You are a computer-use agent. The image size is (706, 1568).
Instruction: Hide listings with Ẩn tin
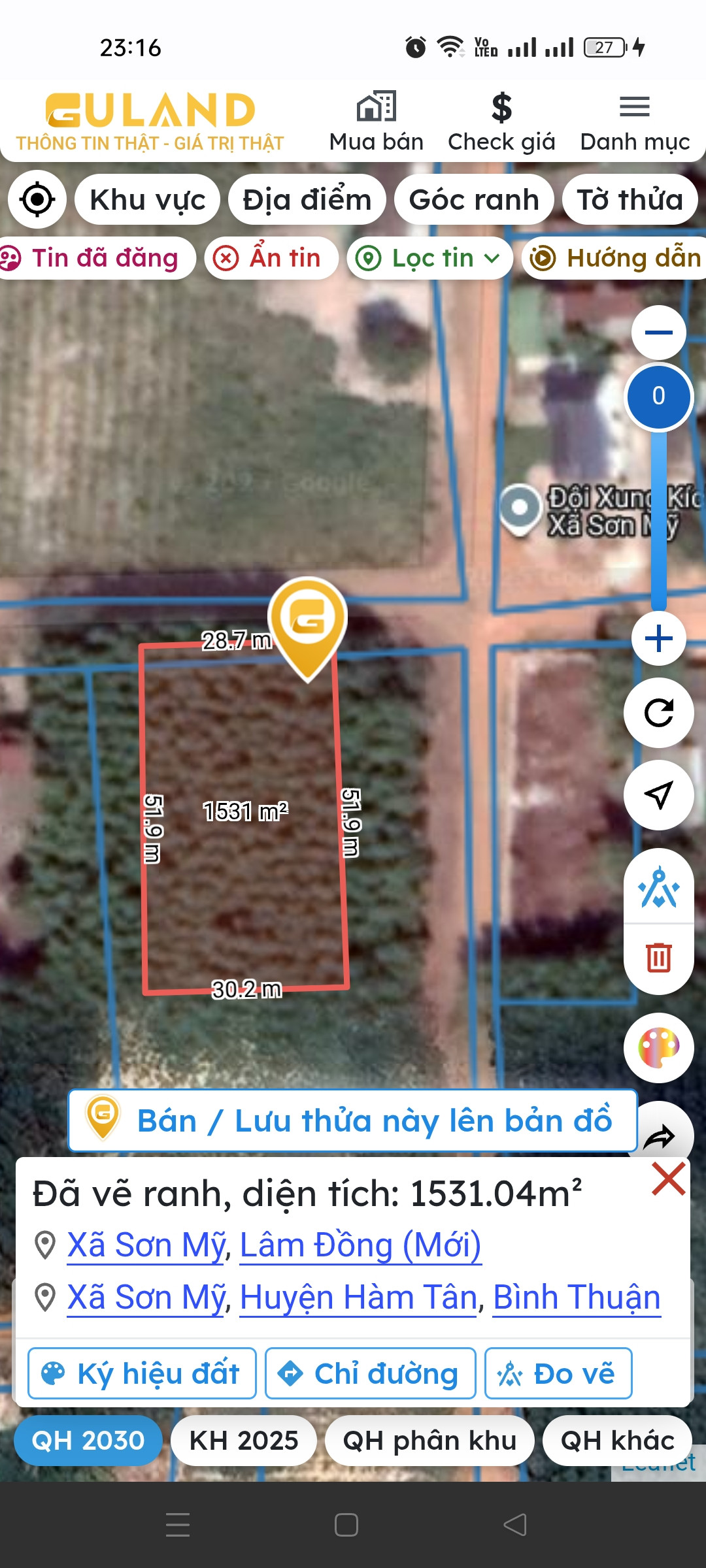(271, 258)
